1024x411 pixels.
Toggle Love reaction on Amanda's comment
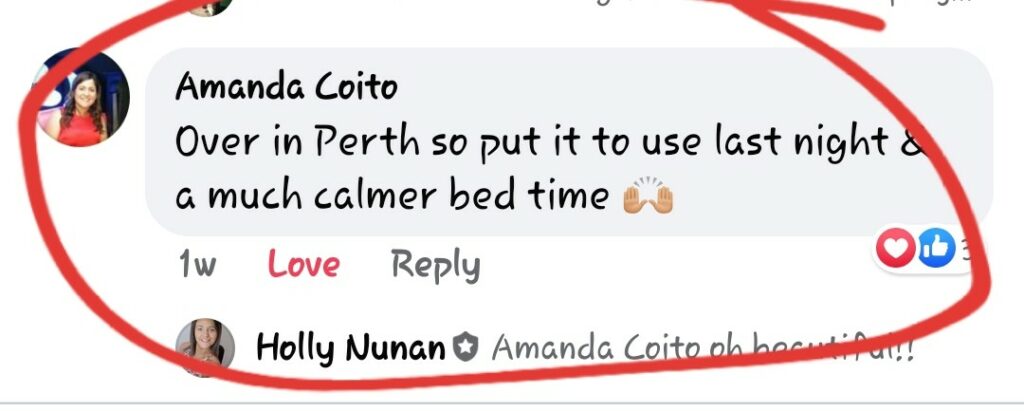[303, 265]
